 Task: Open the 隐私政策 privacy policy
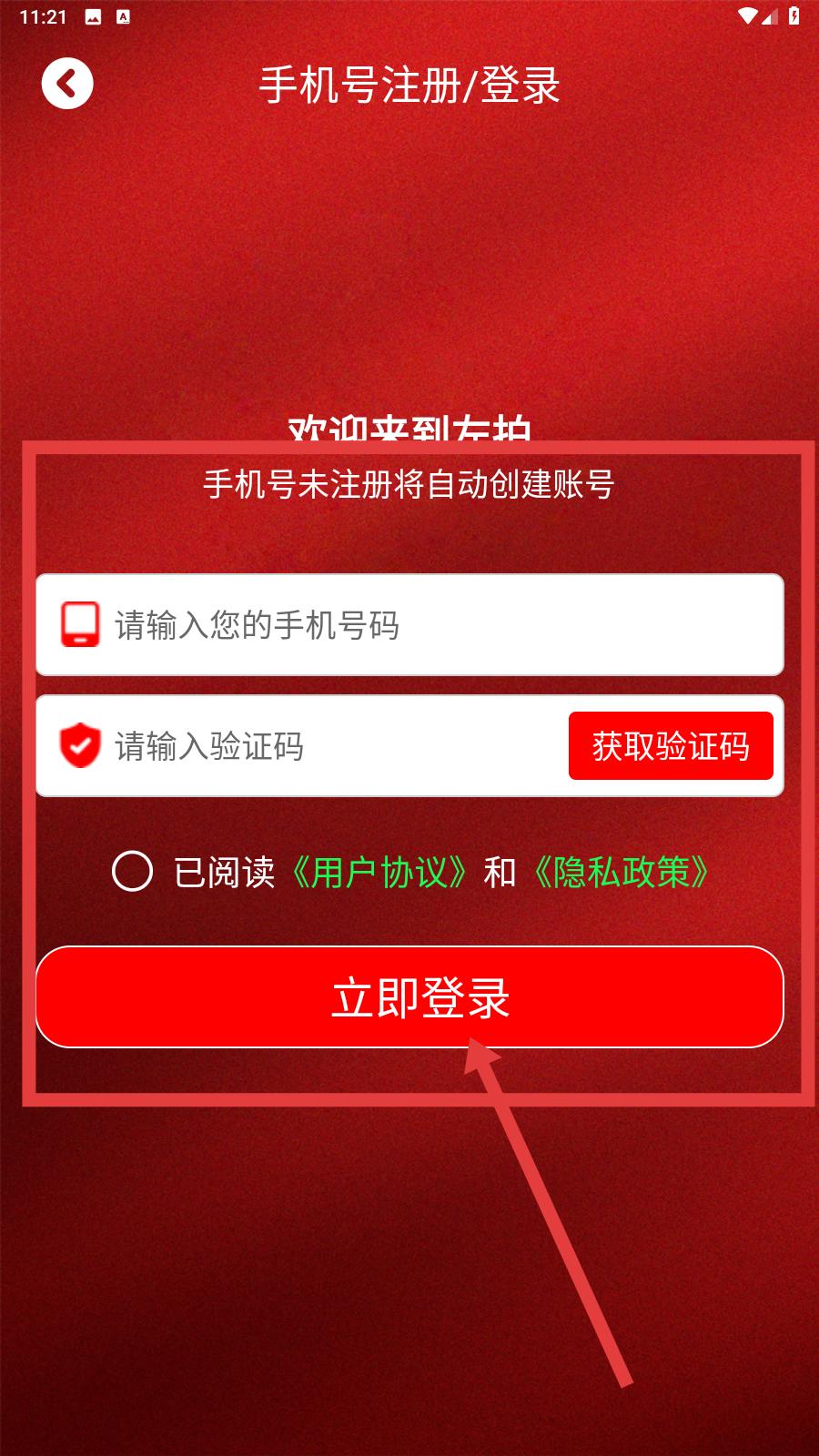click(622, 873)
